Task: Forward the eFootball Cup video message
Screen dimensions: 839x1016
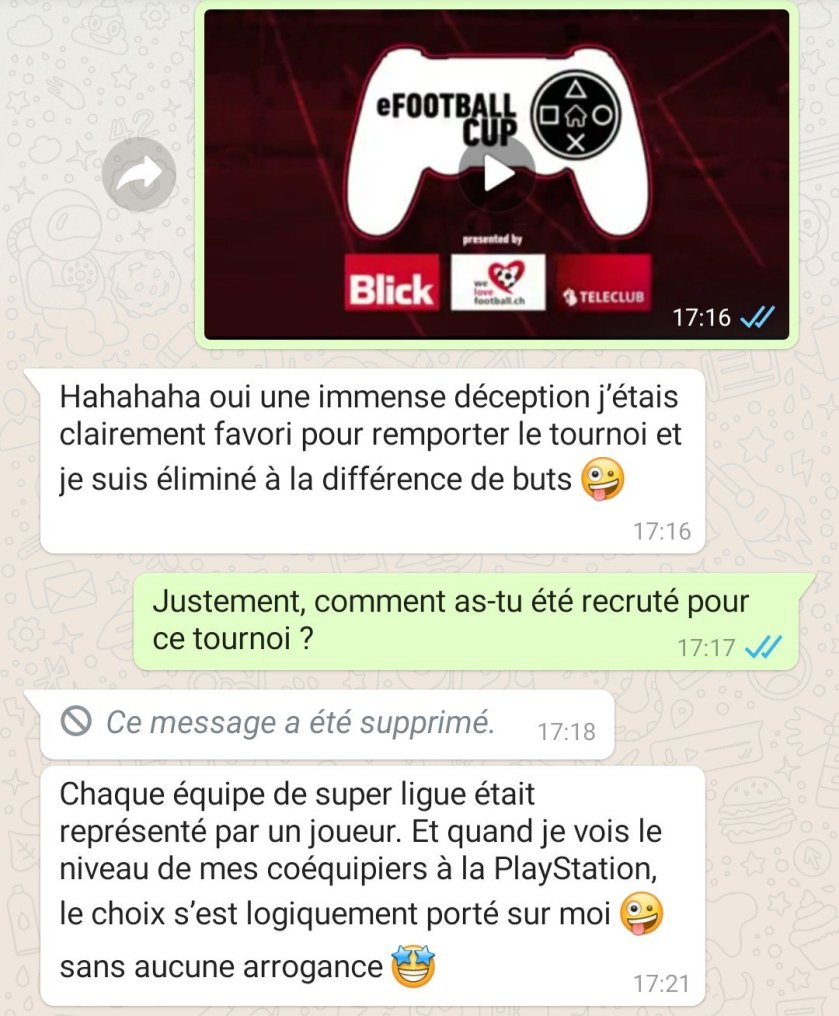Action: point(139,176)
